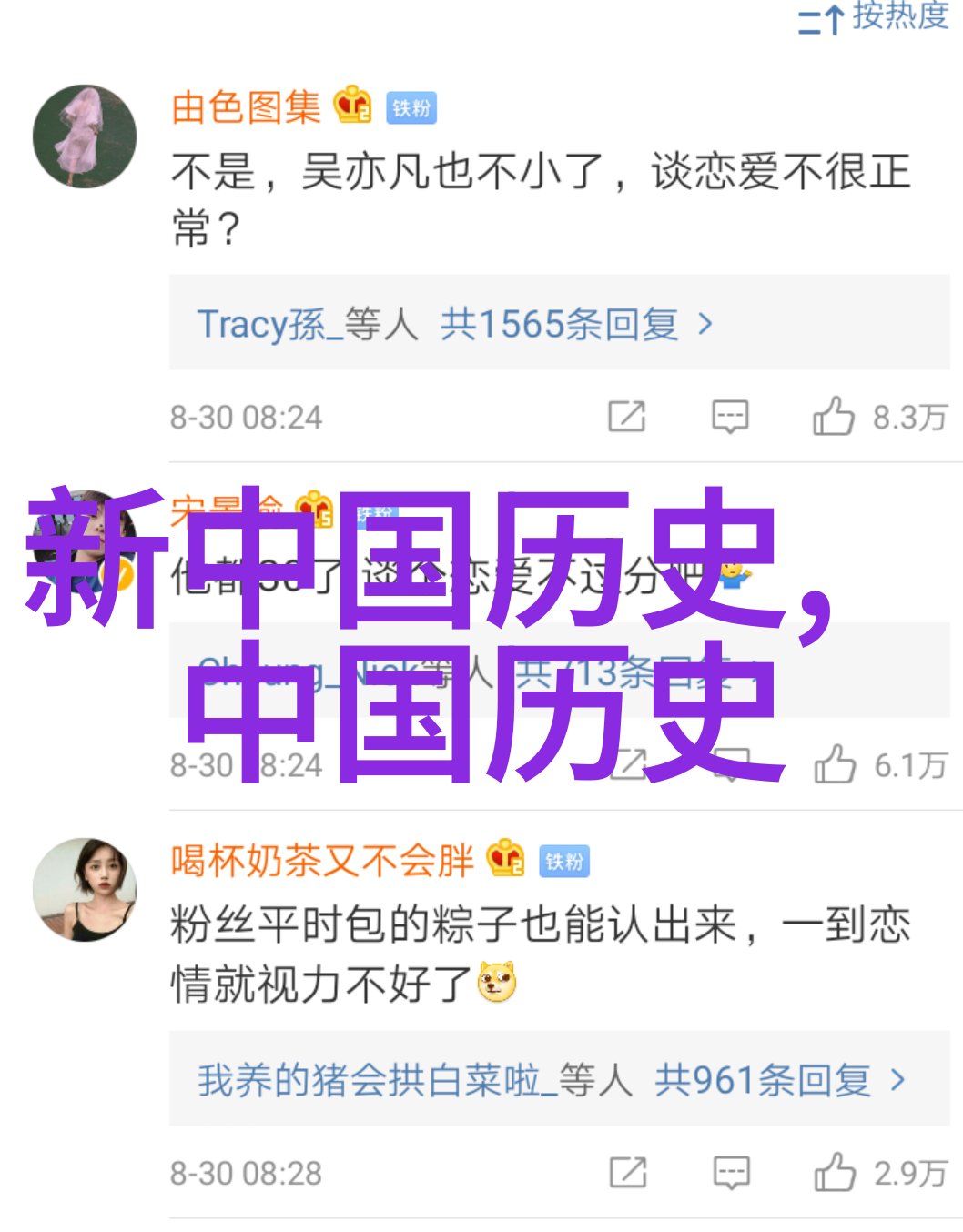The image size is (963, 1232).
Task: Open 喝杯奶茶又不会胖's profile avatar
Action: (85, 889)
